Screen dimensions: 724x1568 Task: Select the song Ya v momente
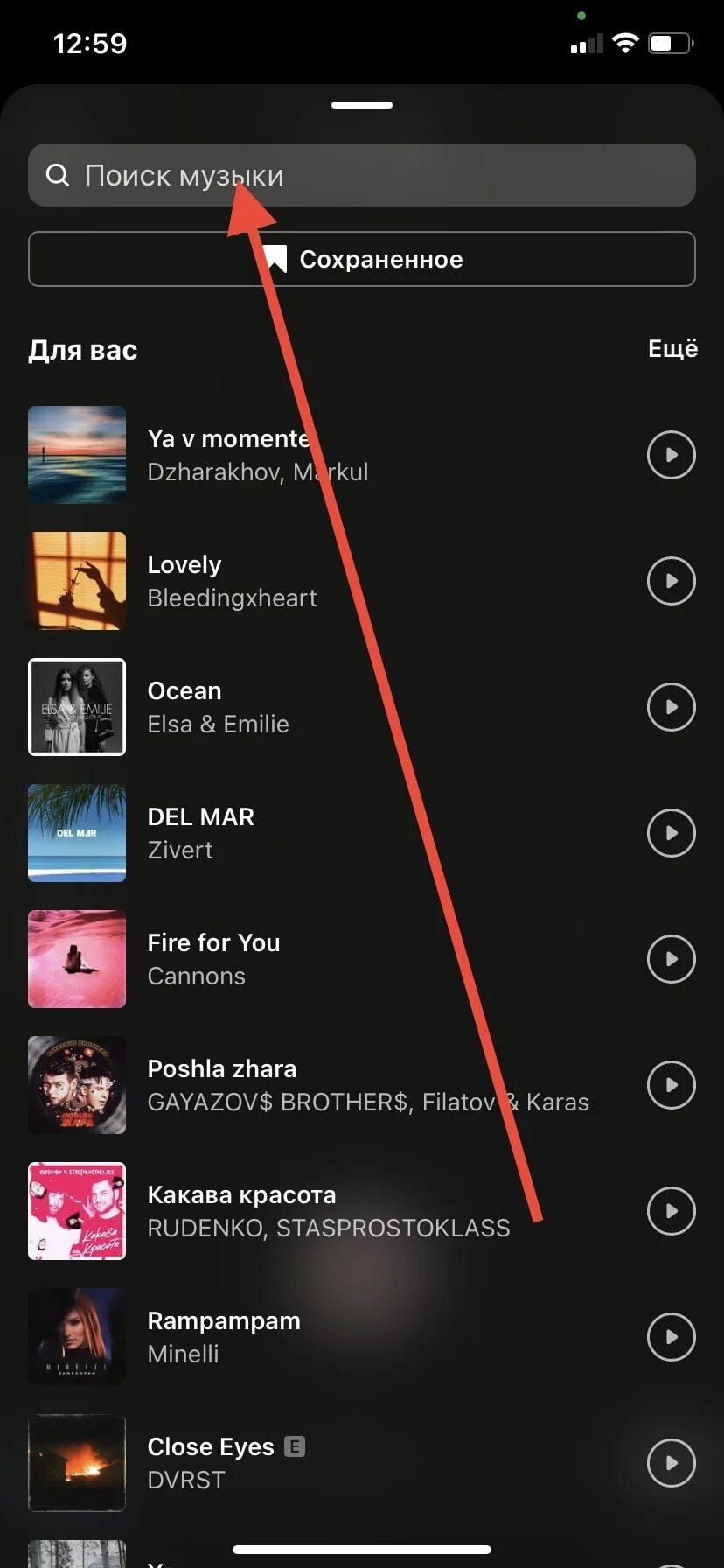coord(362,455)
